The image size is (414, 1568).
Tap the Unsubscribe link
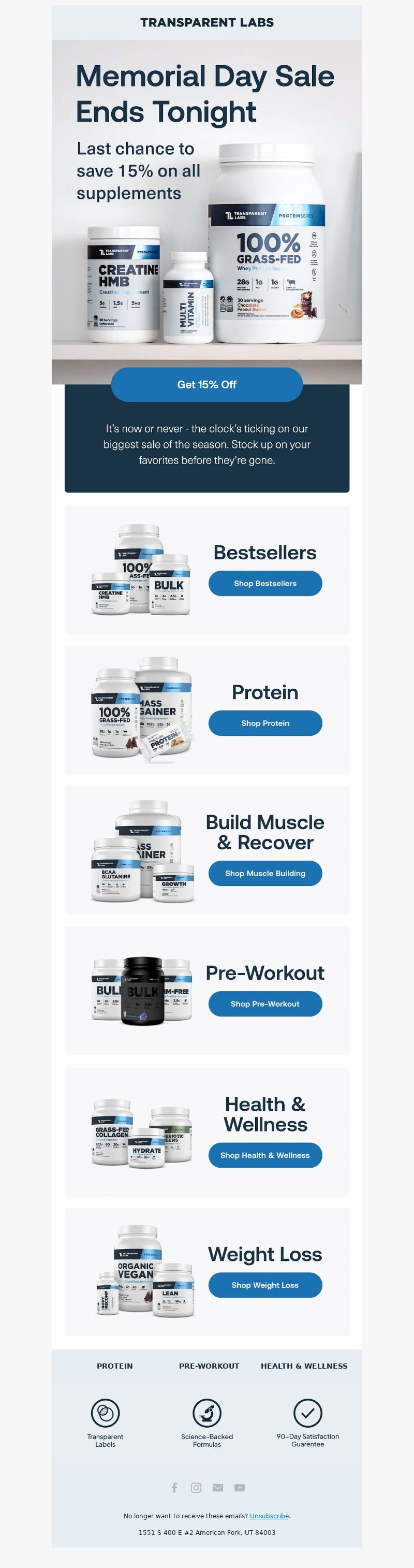pyautogui.click(x=269, y=1516)
